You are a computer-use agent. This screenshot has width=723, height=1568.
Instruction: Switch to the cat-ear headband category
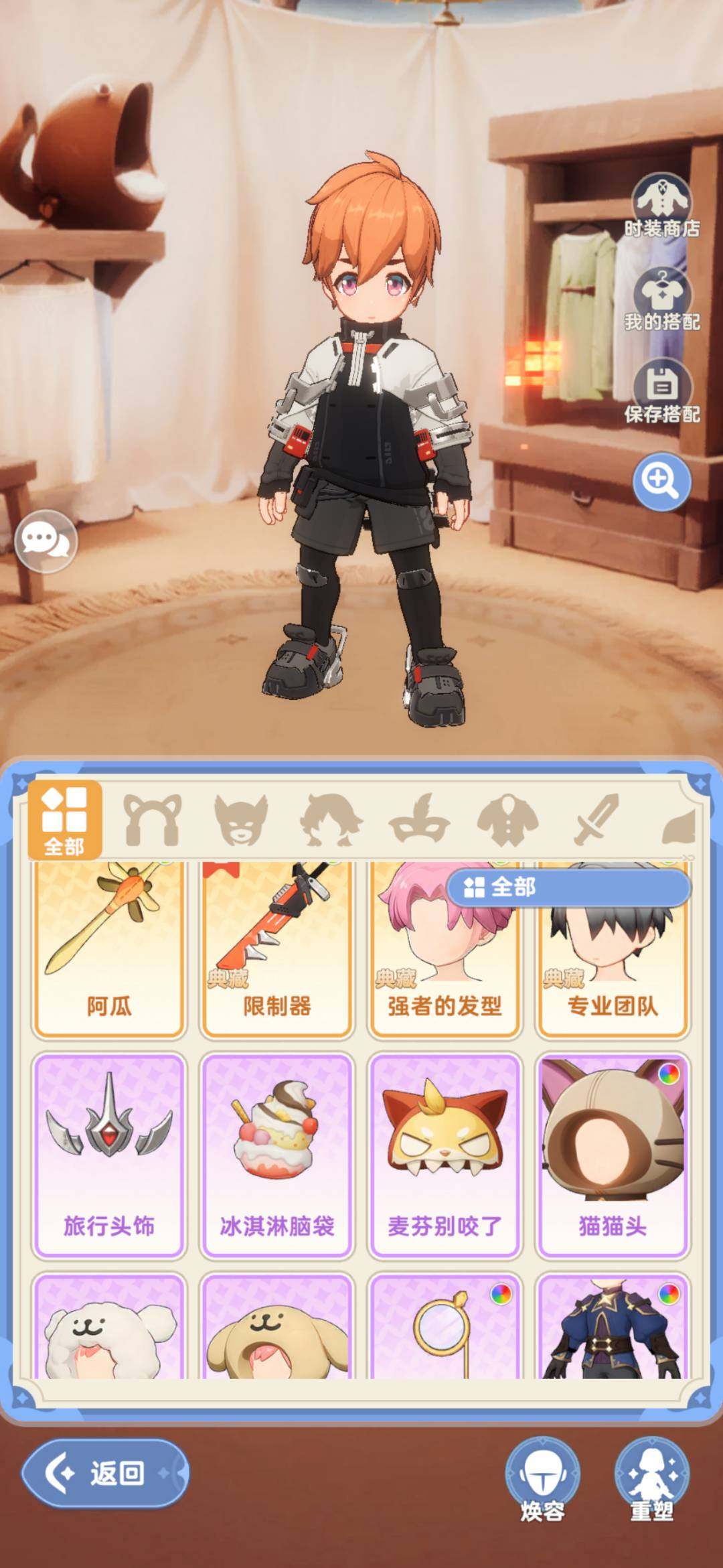153,820
